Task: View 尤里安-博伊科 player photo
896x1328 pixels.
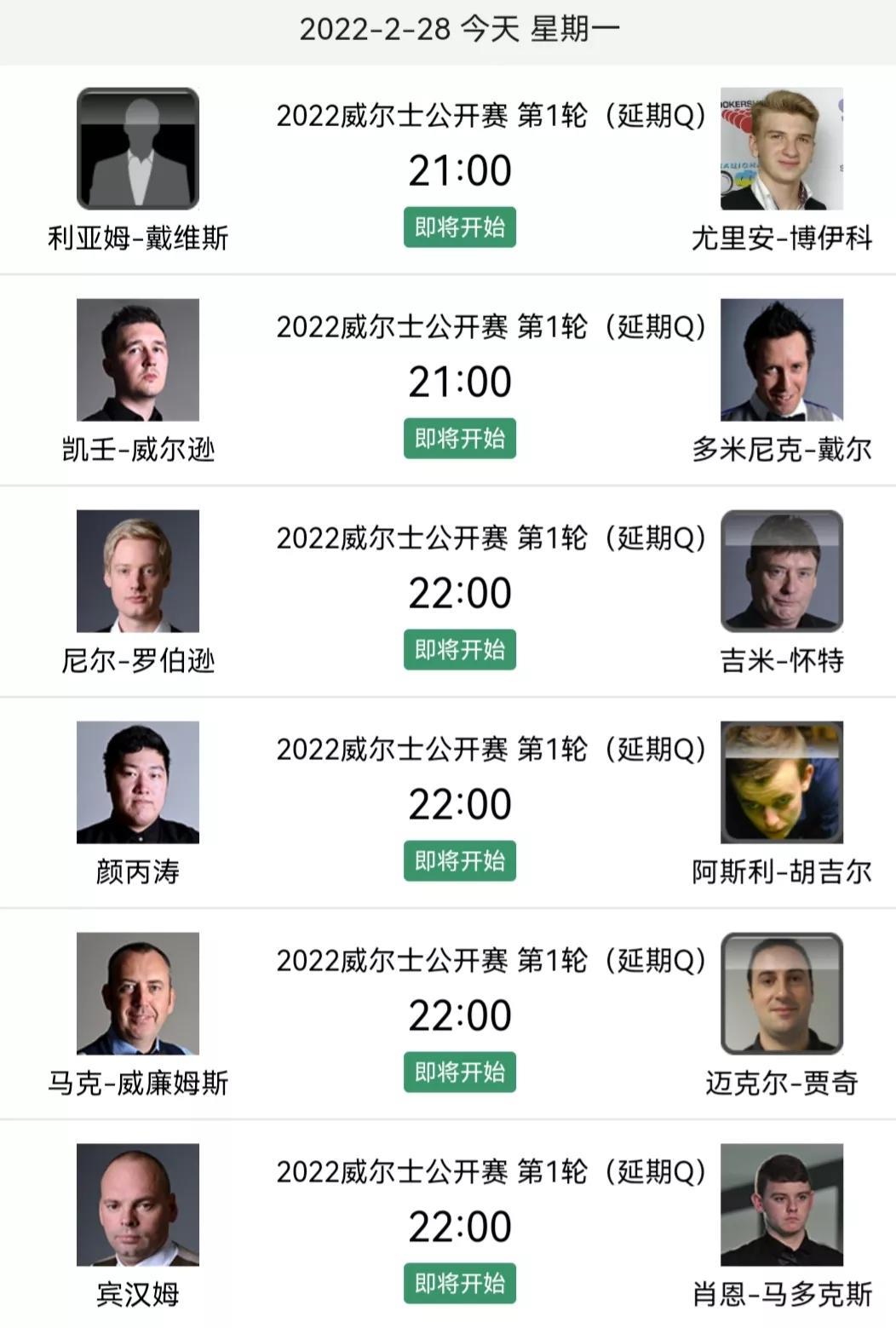Action: pos(781,149)
